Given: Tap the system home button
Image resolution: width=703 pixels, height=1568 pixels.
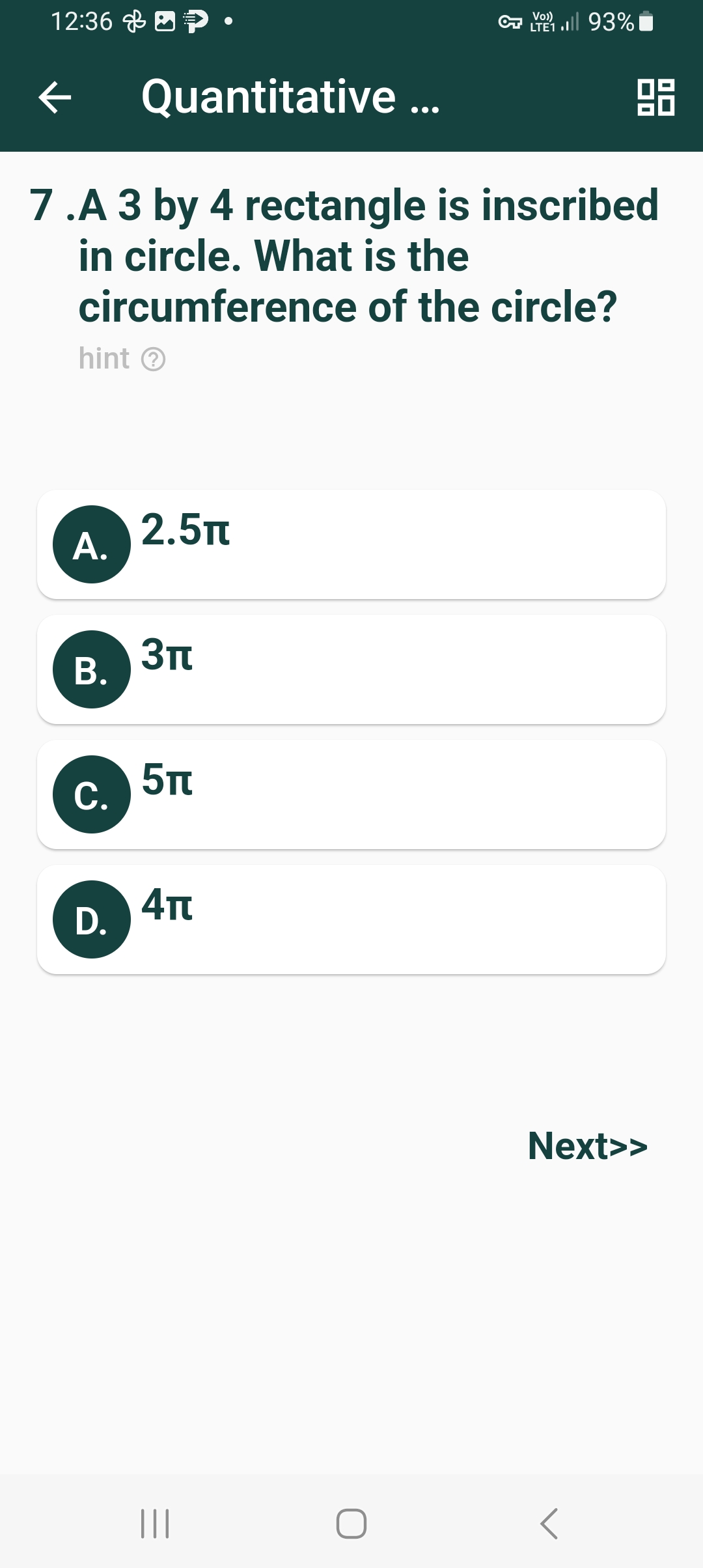Looking at the screenshot, I should (x=351, y=1524).
